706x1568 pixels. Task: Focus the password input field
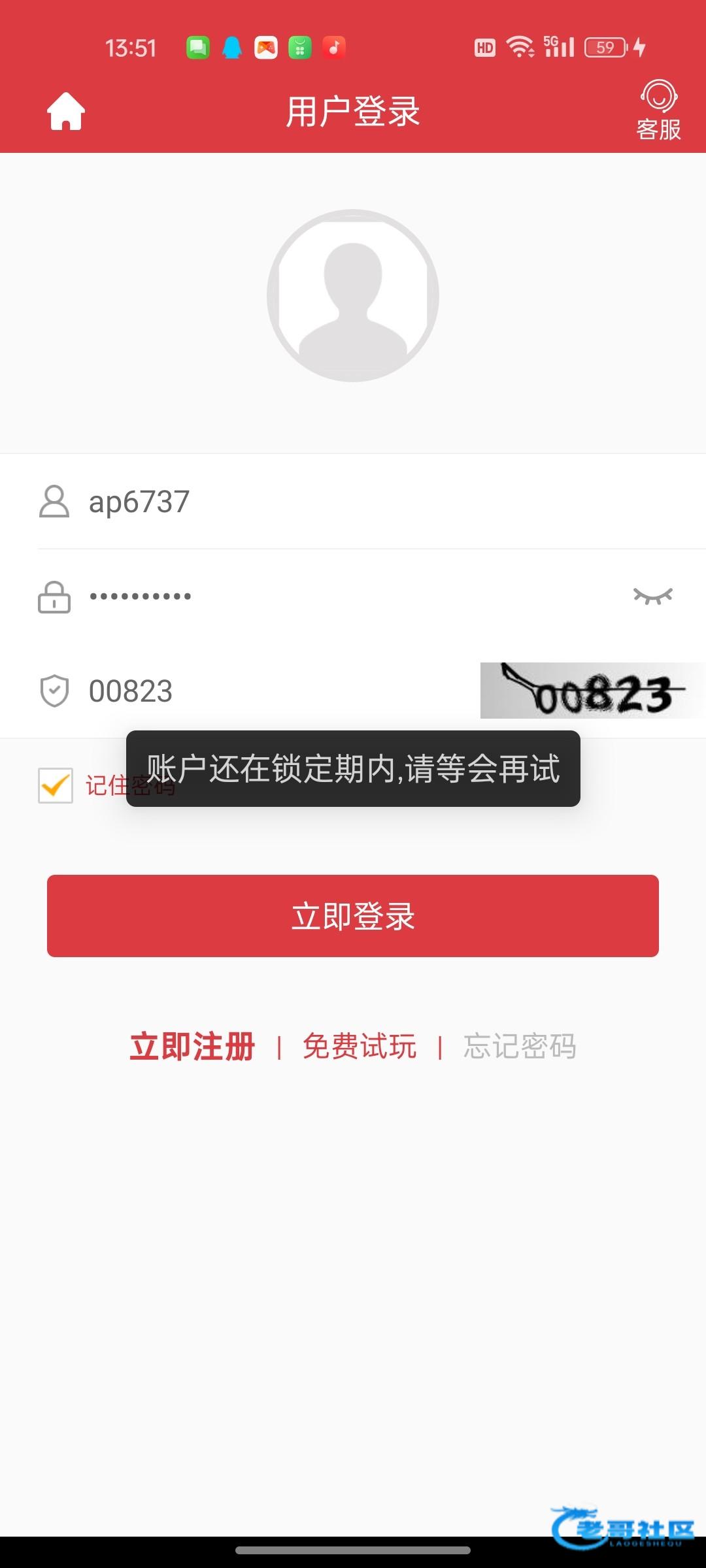point(327,596)
